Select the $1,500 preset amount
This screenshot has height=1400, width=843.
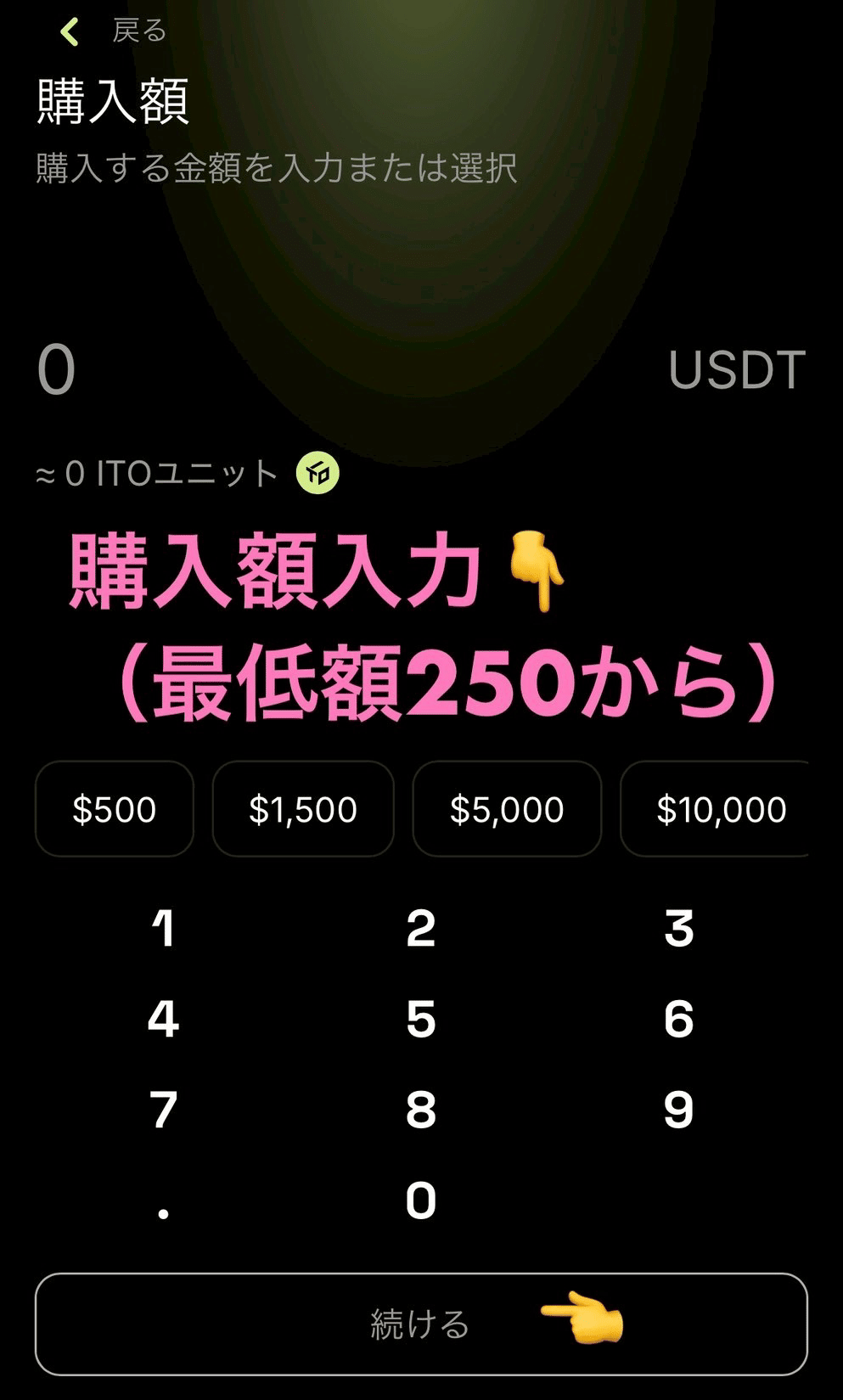click(303, 809)
